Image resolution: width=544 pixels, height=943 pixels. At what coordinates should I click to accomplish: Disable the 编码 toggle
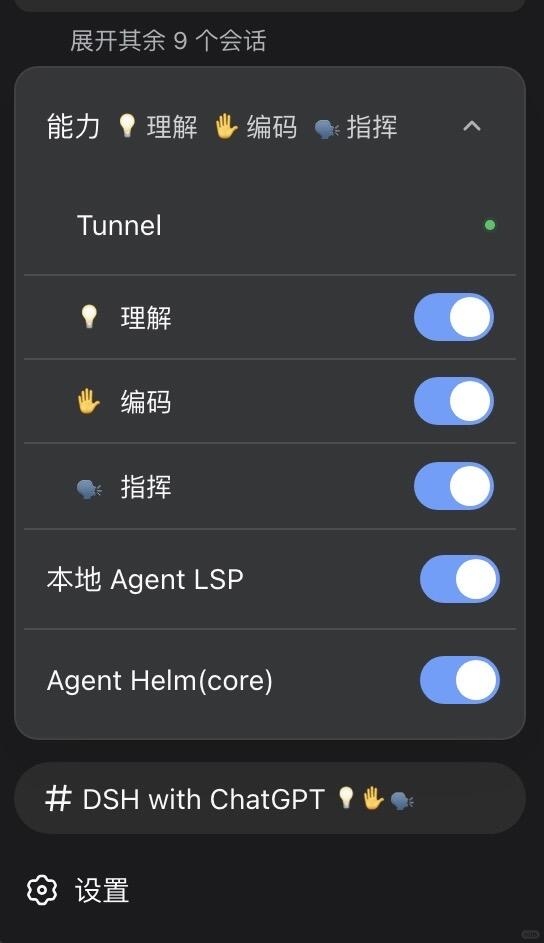point(454,401)
